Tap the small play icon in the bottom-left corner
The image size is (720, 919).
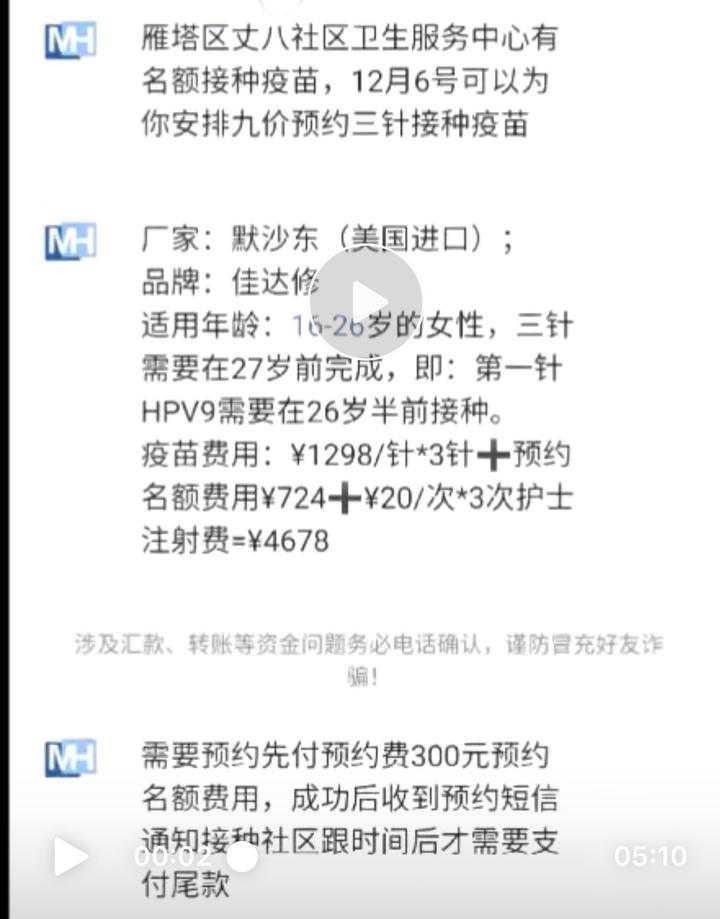(x=69, y=857)
